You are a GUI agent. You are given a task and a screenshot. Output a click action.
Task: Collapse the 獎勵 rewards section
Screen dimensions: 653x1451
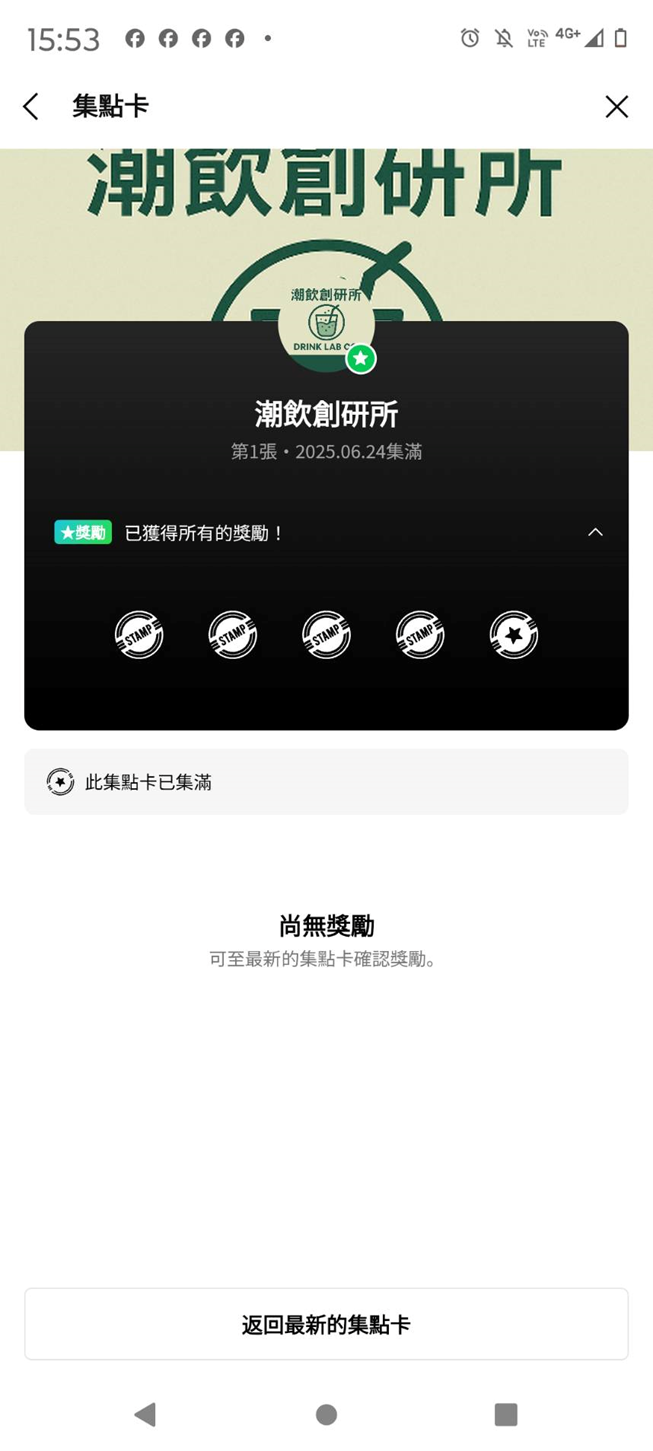point(595,532)
